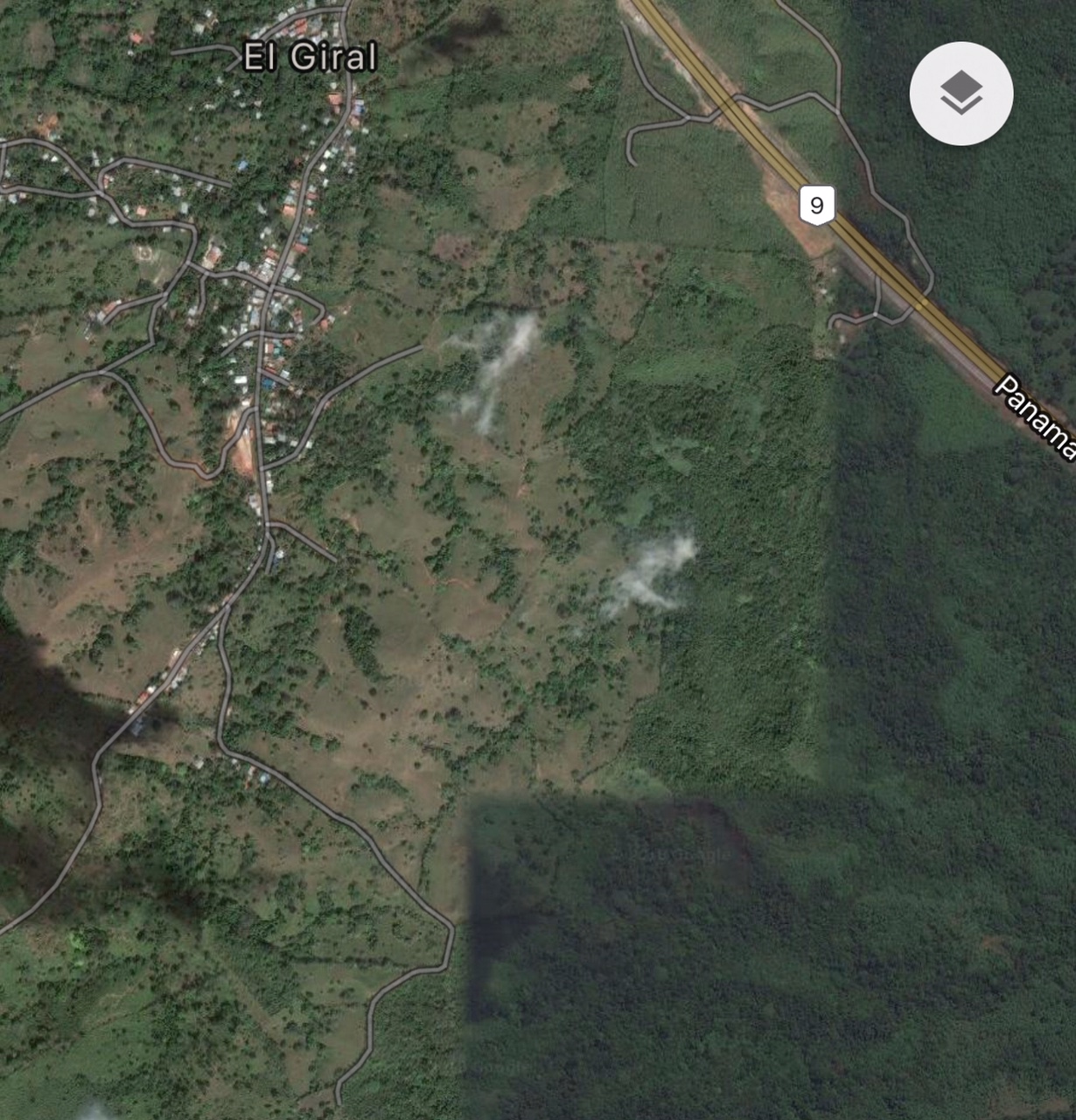
Task: Open the map layers button
Action: point(961,94)
